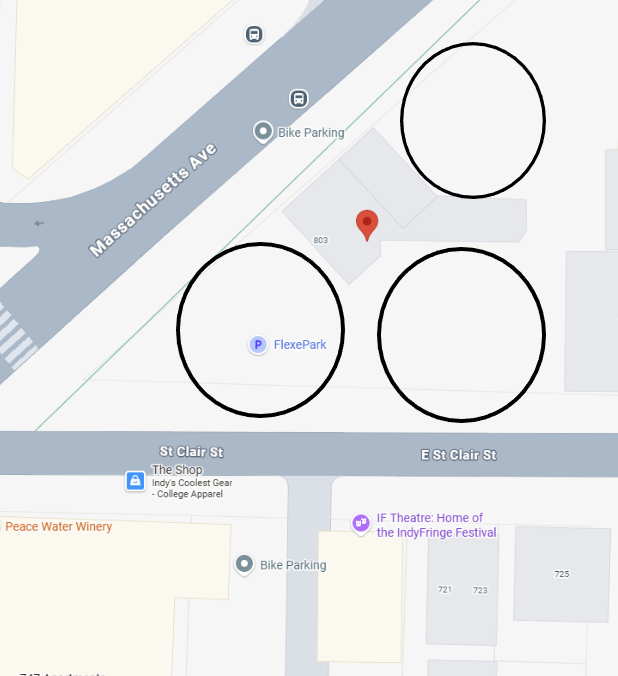Image resolution: width=618 pixels, height=676 pixels.
Task: Open Peace Water Winery place label
Action: pos(58,527)
